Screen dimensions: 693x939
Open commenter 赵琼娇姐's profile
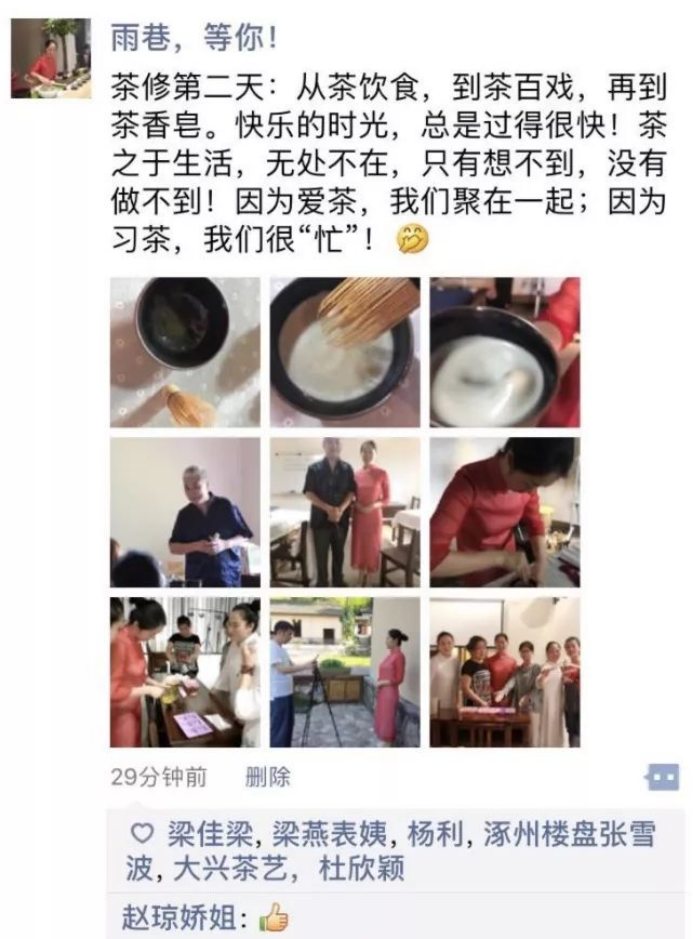(183, 916)
